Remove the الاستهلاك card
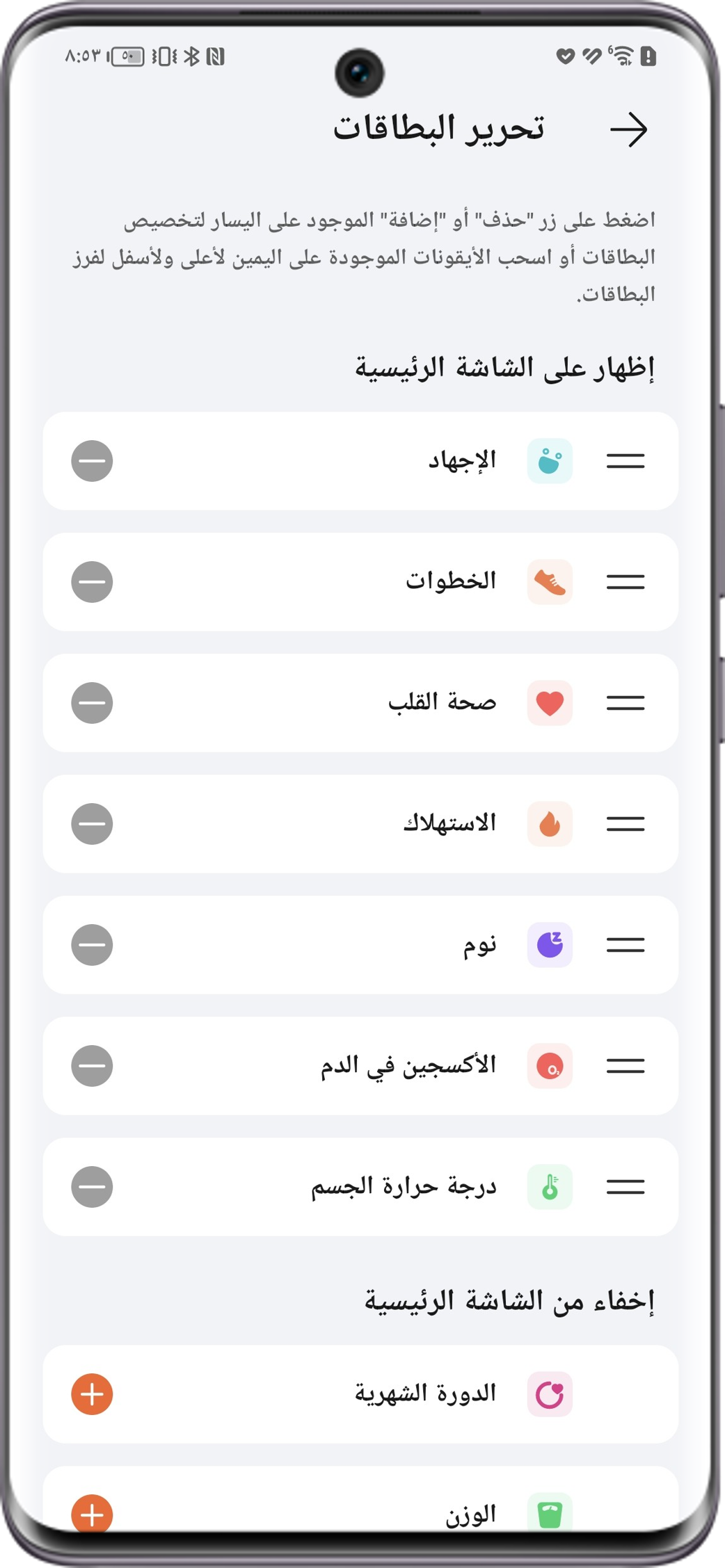Image resolution: width=725 pixels, height=1568 pixels. [x=92, y=823]
